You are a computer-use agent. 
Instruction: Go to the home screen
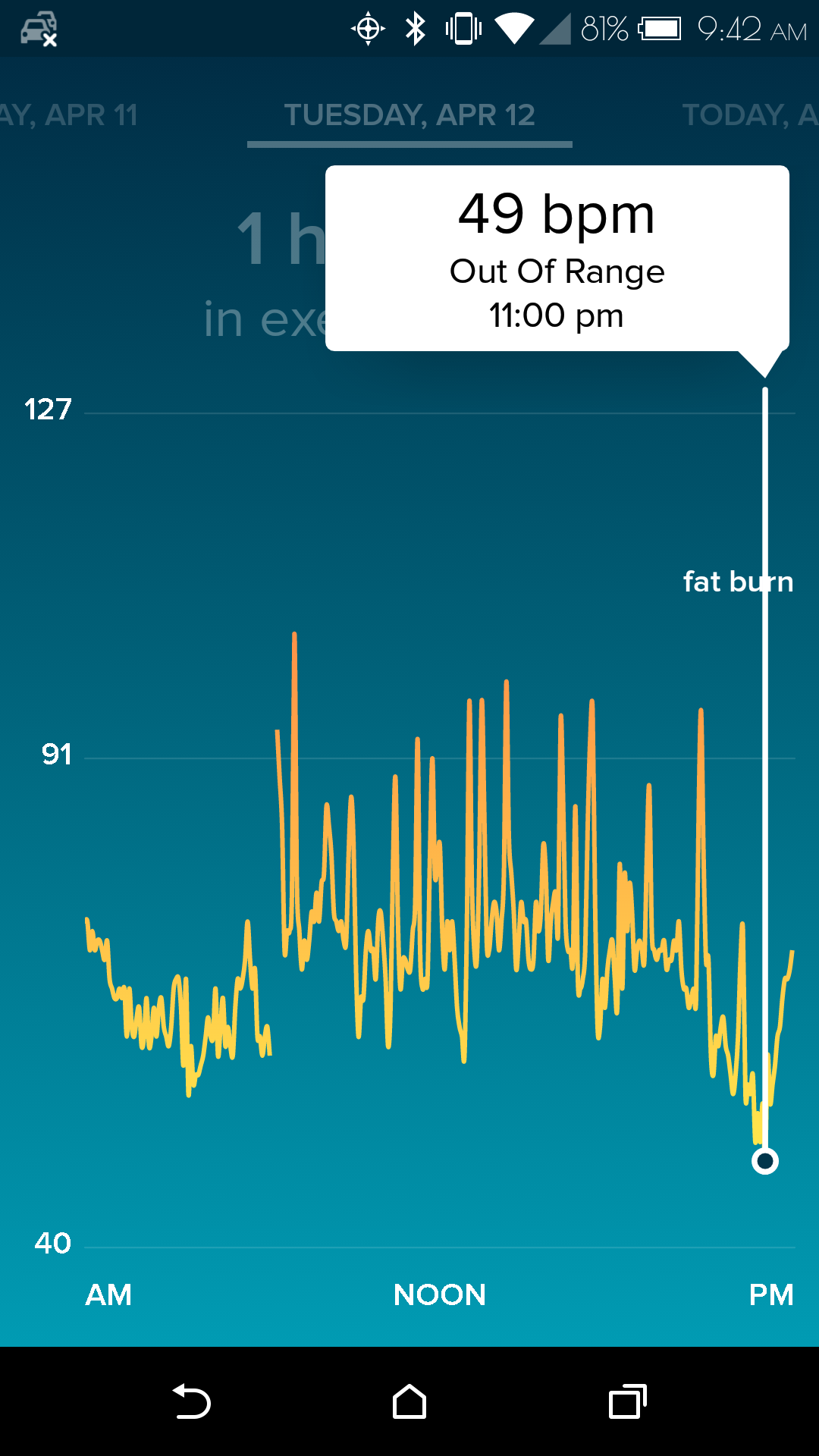409,1401
